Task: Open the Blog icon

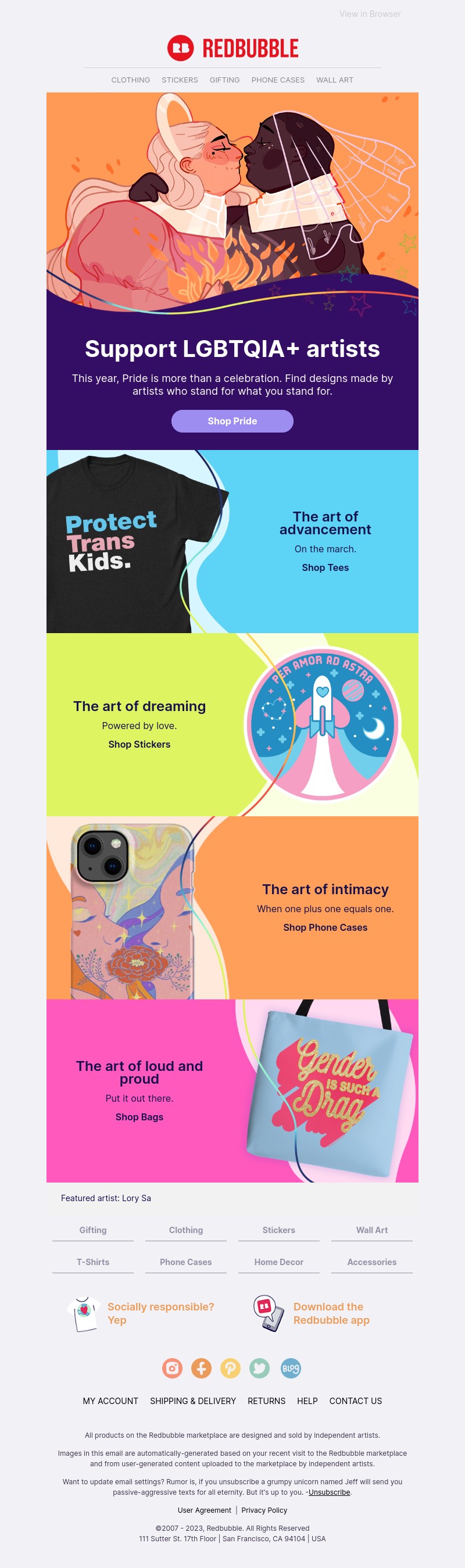Action: click(x=290, y=1368)
